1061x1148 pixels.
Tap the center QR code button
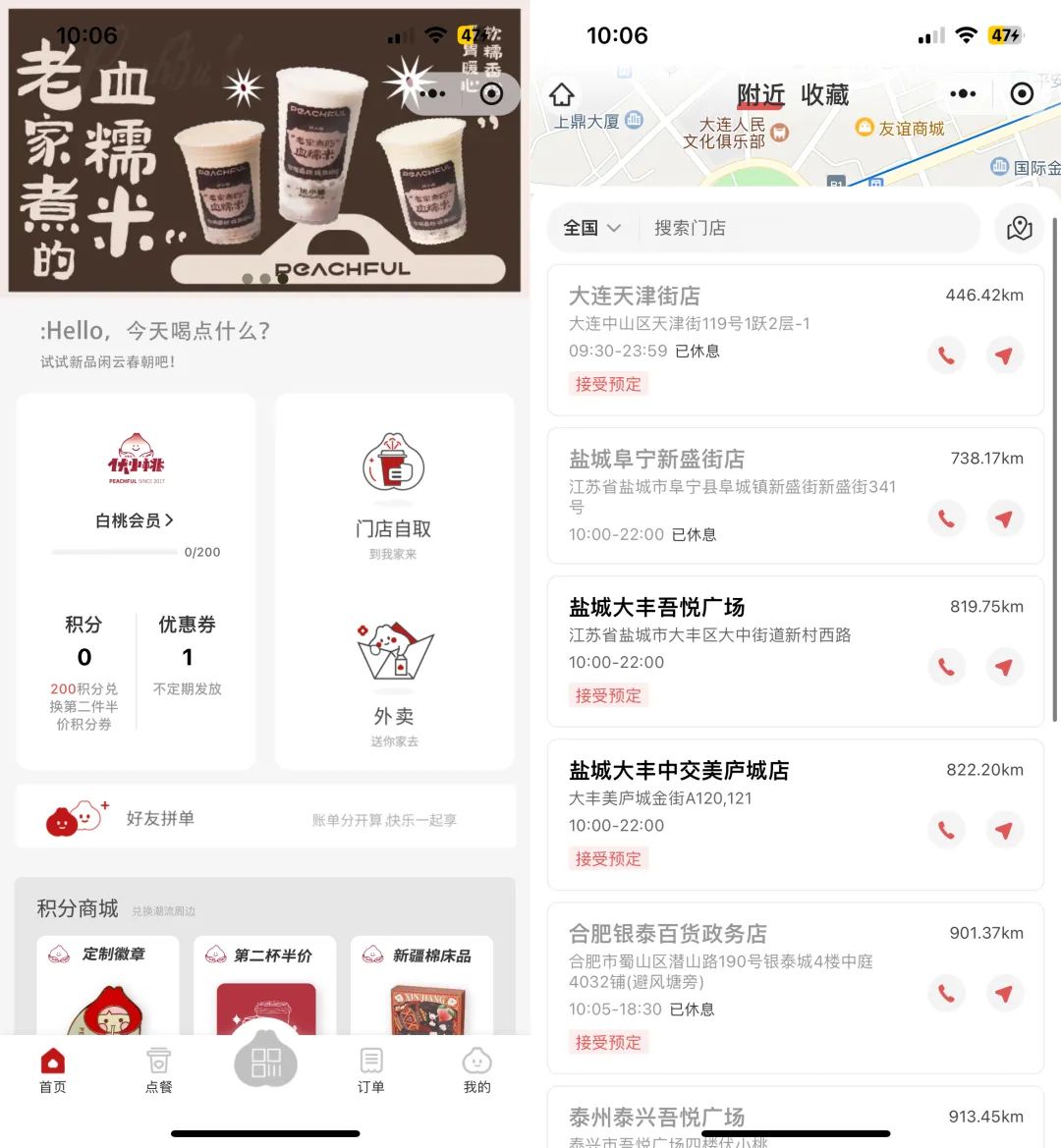click(x=265, y=1063)
